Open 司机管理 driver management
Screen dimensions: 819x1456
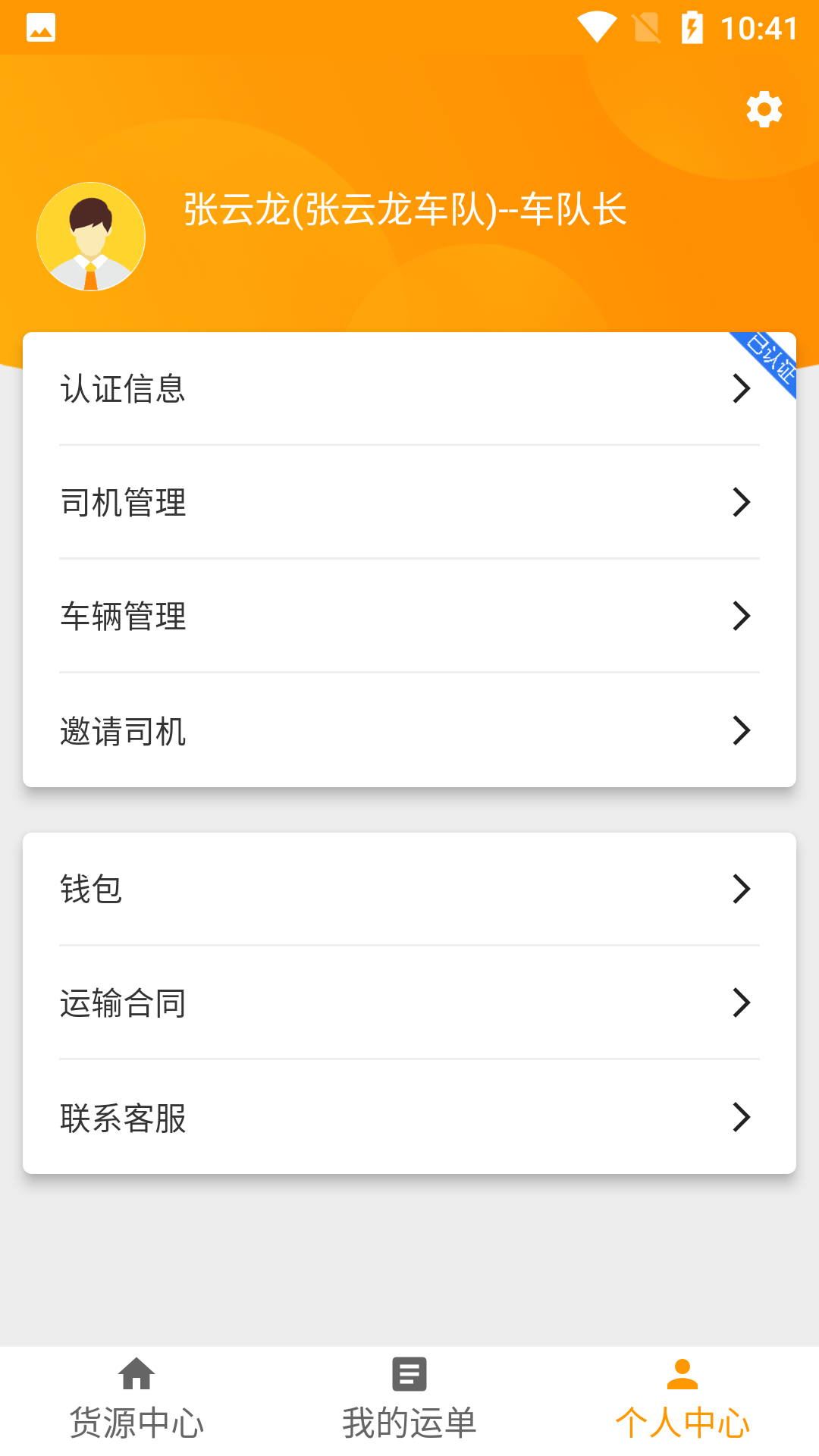[409, 503]
